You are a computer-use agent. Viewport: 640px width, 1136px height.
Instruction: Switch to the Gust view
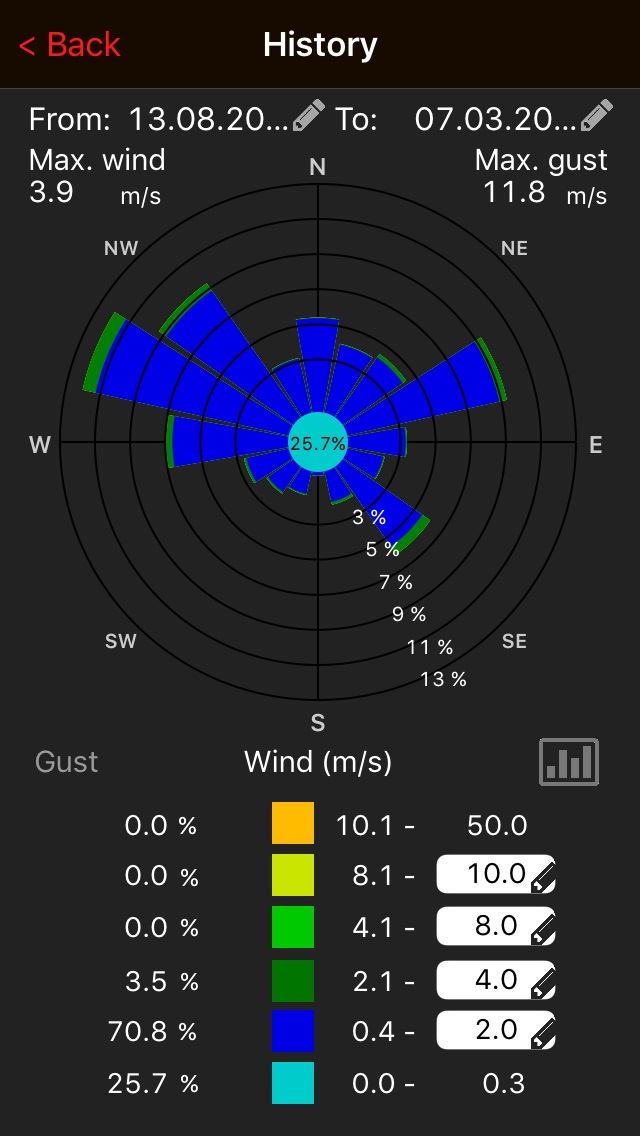coord(67,762)
